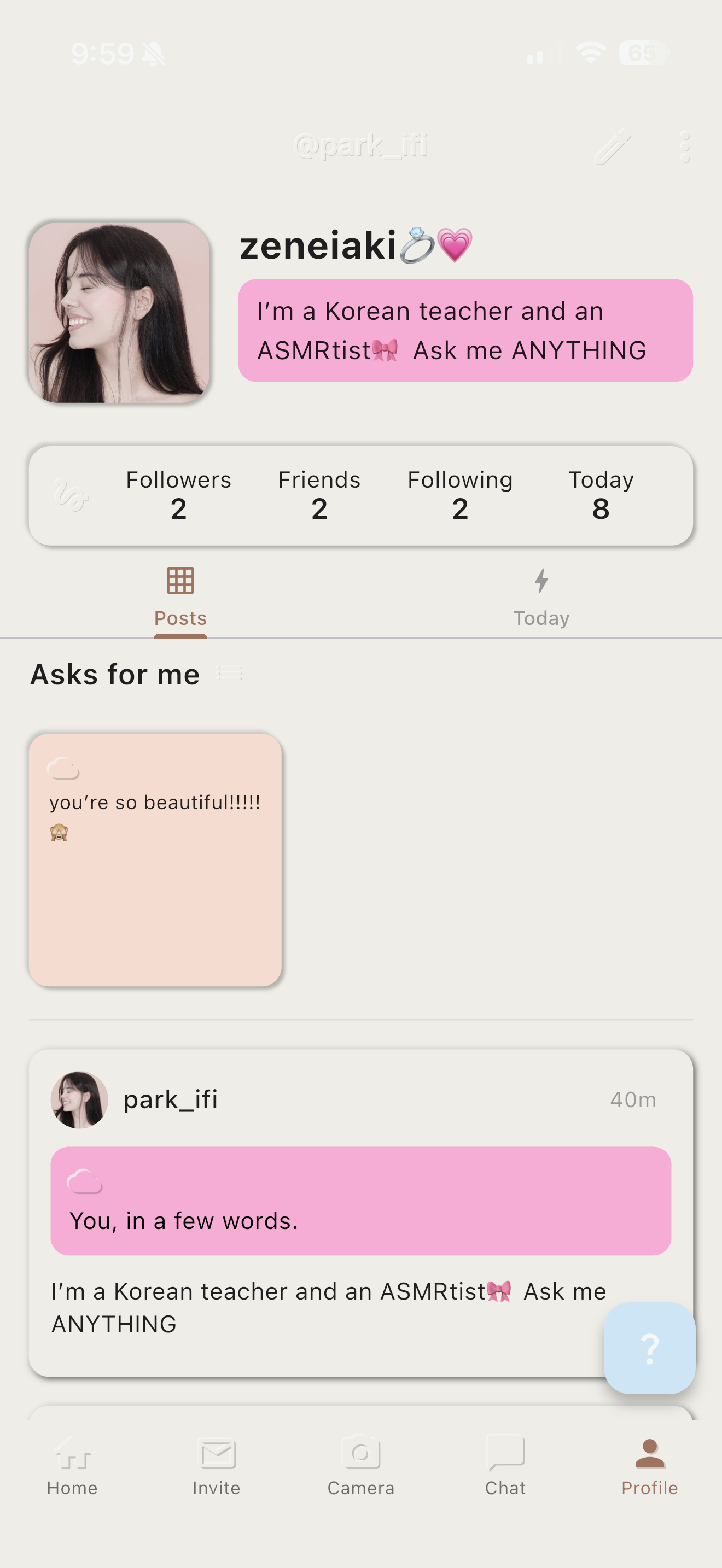Switch to the Today tab
This screenshot has width=722, height=1568.
click(x=541, y=618)
